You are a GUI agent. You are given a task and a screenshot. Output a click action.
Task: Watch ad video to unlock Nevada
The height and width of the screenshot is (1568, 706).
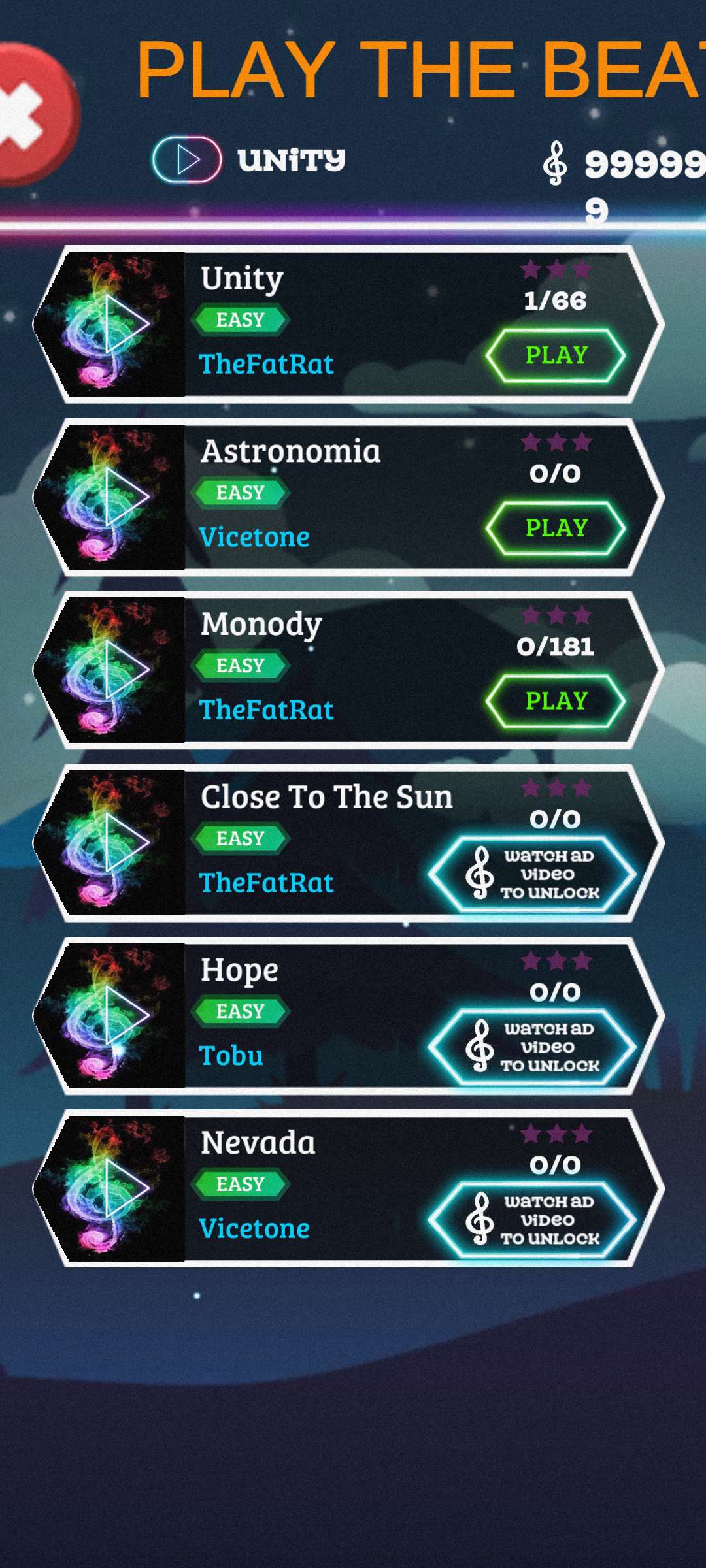tap(532, 1220)
